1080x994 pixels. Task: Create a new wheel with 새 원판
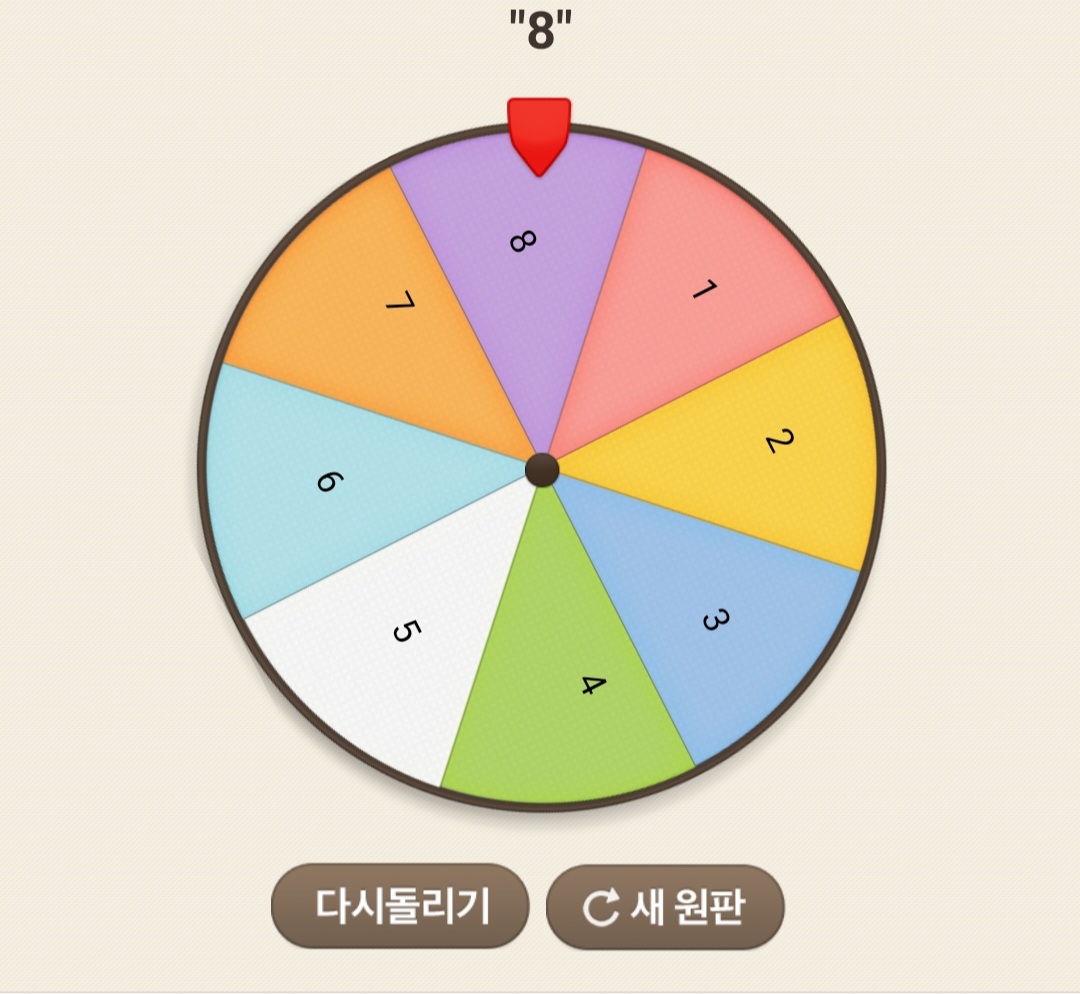[665, 907]
